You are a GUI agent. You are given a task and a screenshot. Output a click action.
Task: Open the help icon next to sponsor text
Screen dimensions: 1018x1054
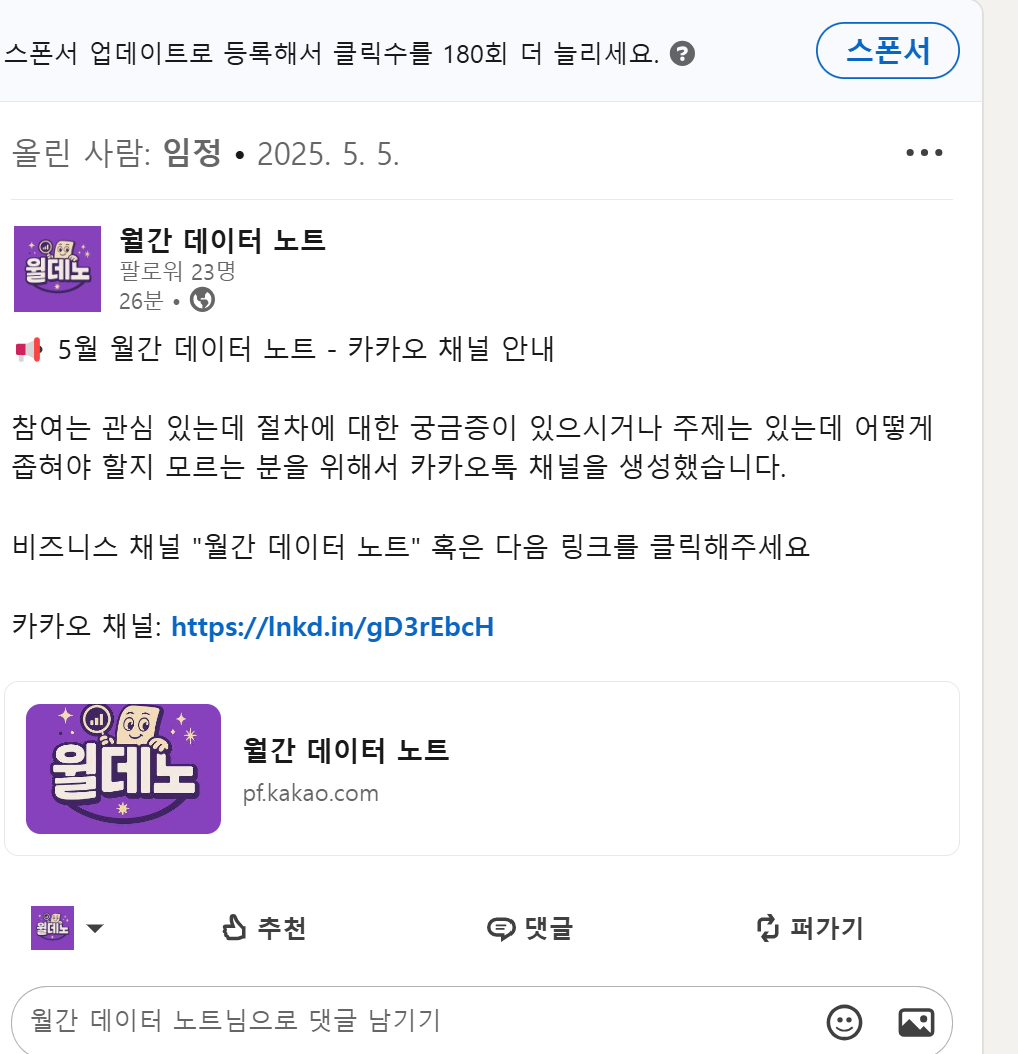coord(682,54)
